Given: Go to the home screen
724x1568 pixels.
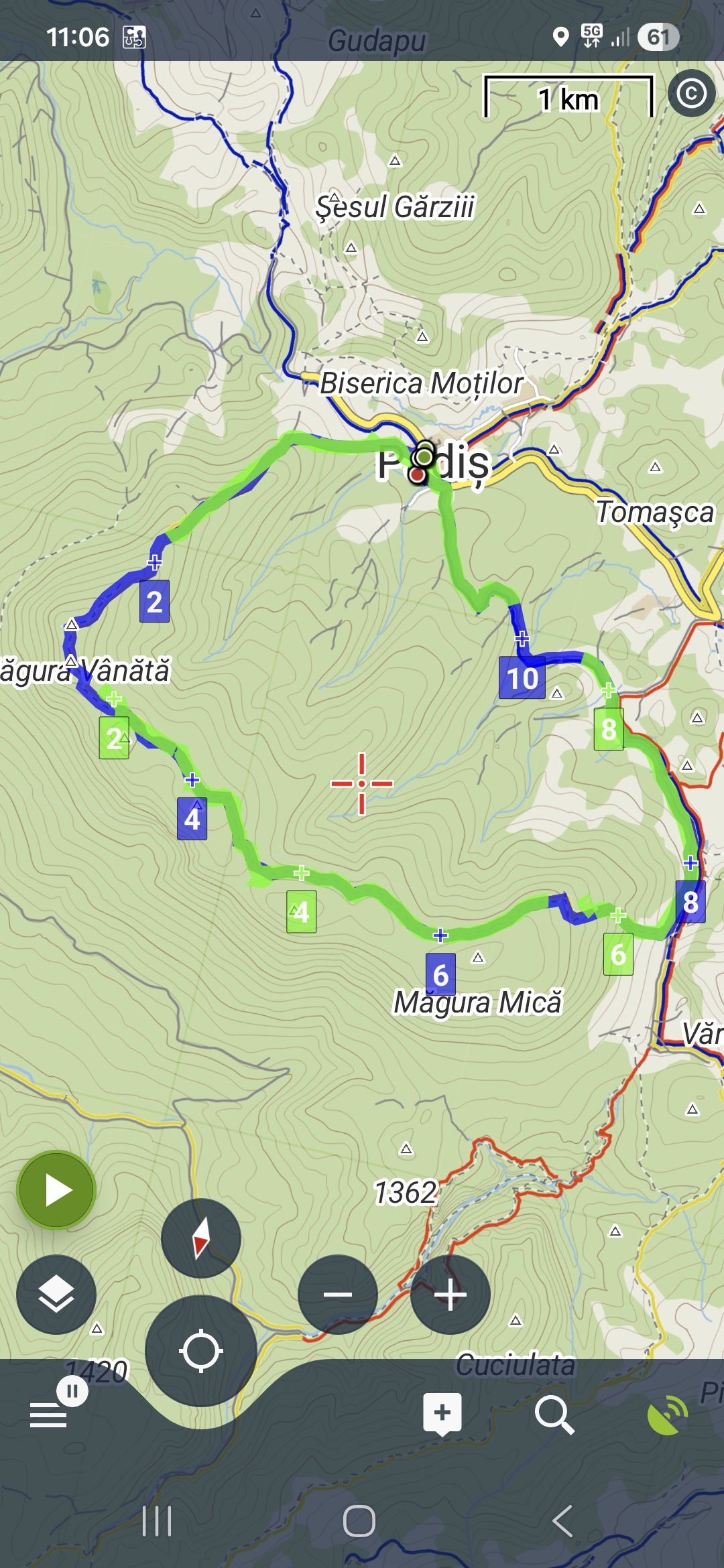Looking at the screenshot, I should 359,1520.
